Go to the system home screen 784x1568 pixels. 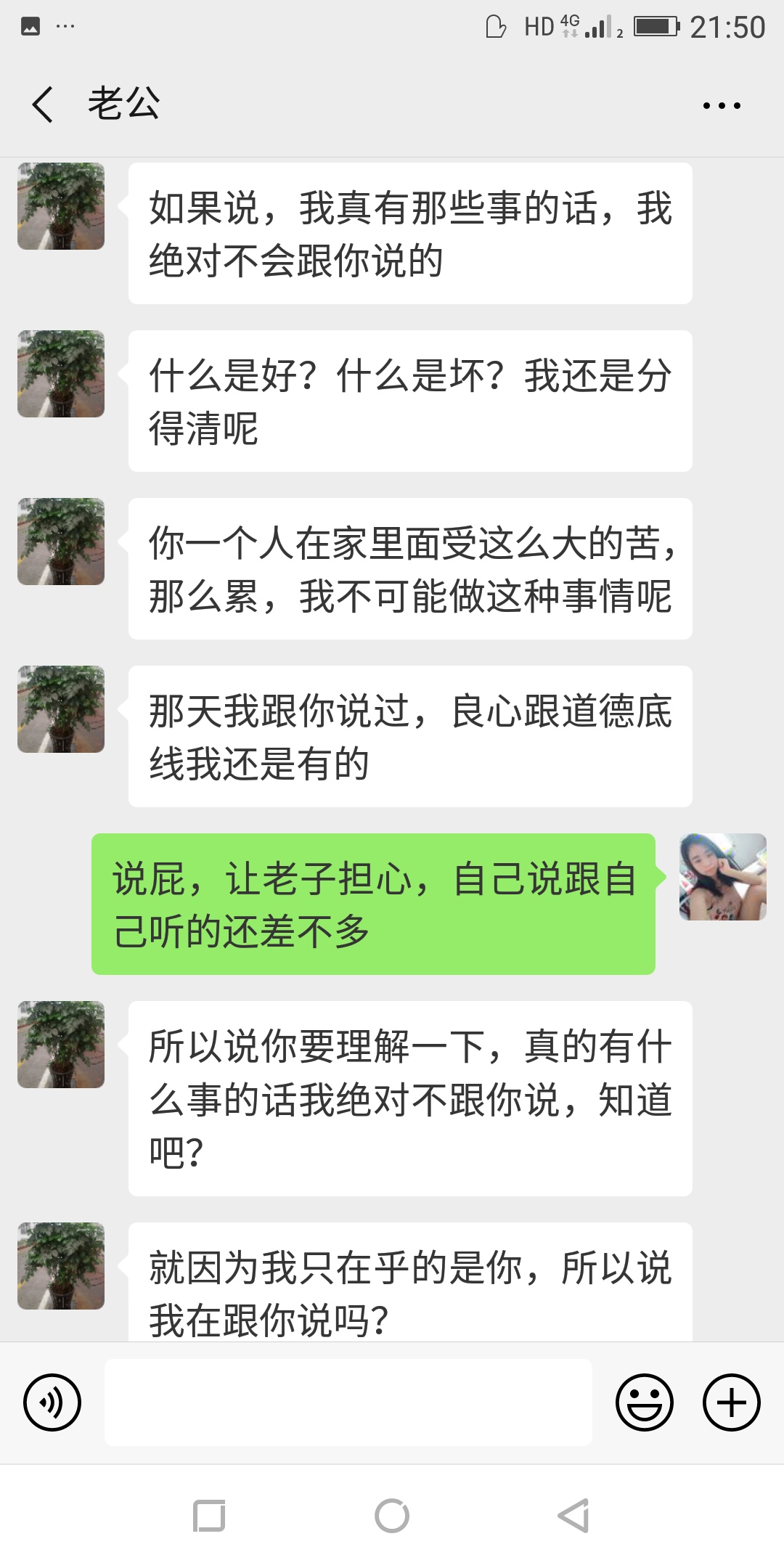click(392, 1516)
